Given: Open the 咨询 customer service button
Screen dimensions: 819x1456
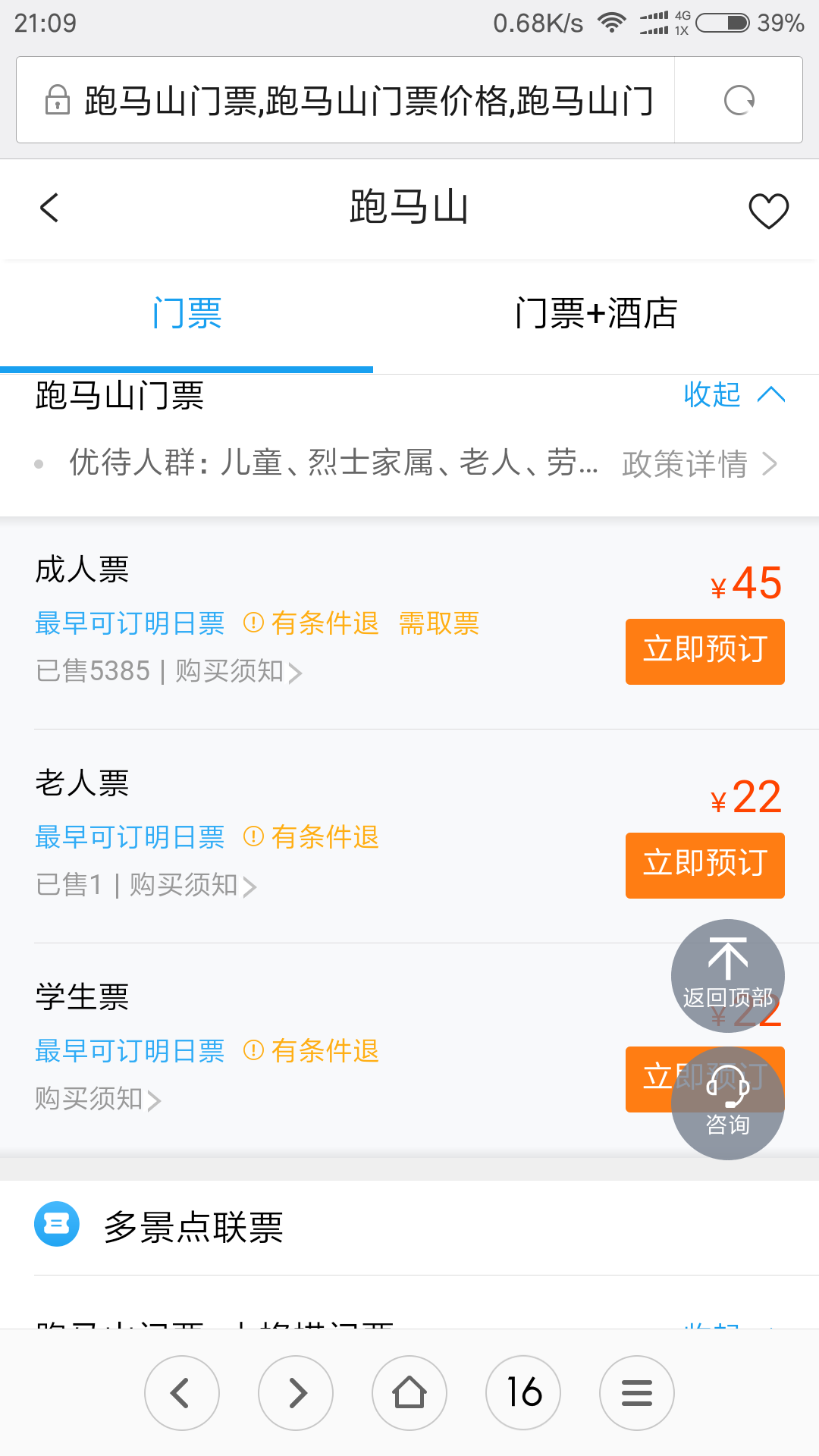Looking at the screenshot, I should point(728,1103).
